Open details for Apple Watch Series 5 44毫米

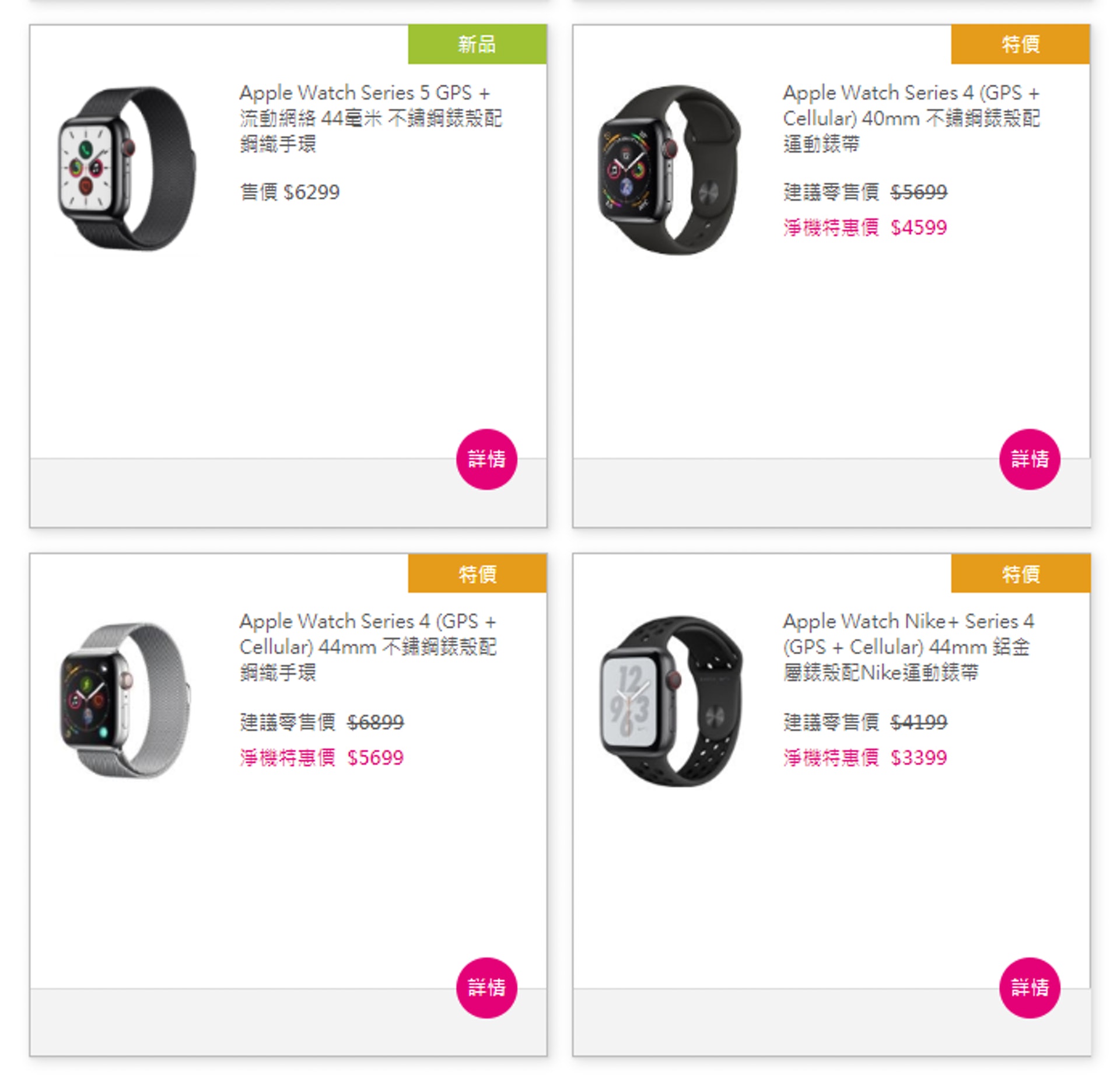(486, 459)
